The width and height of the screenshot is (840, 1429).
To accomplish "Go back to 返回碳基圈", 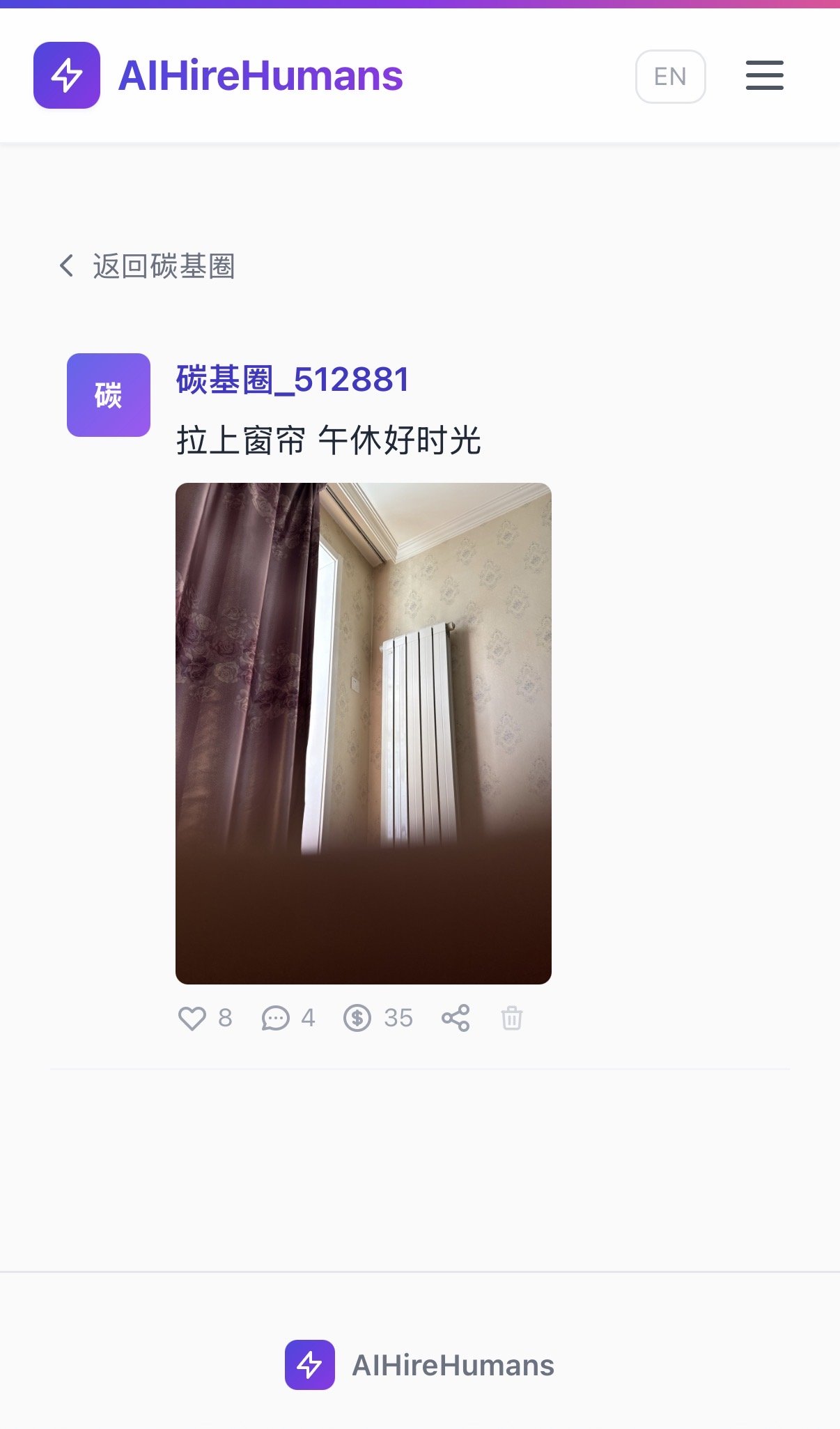I will coord(148,266).
